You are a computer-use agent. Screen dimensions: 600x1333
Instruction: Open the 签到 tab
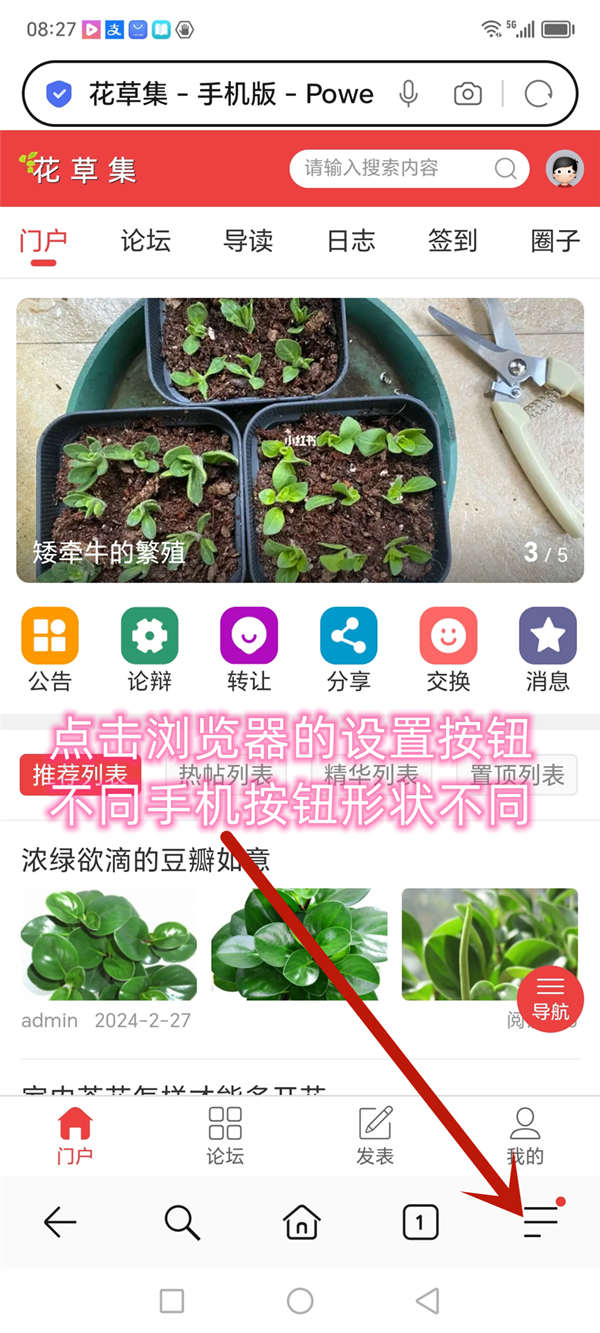[453, 241]
